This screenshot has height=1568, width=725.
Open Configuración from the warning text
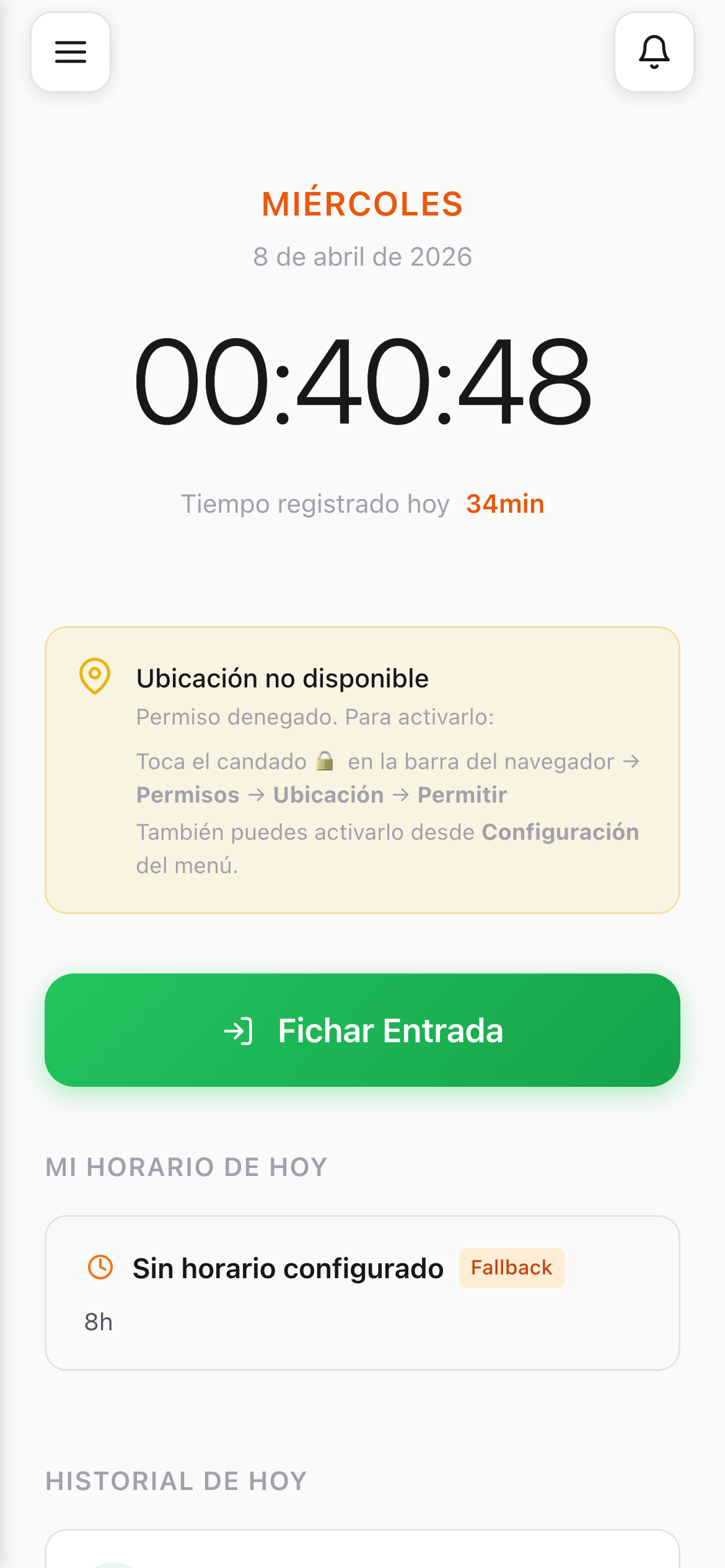click(x=561, y=832)
